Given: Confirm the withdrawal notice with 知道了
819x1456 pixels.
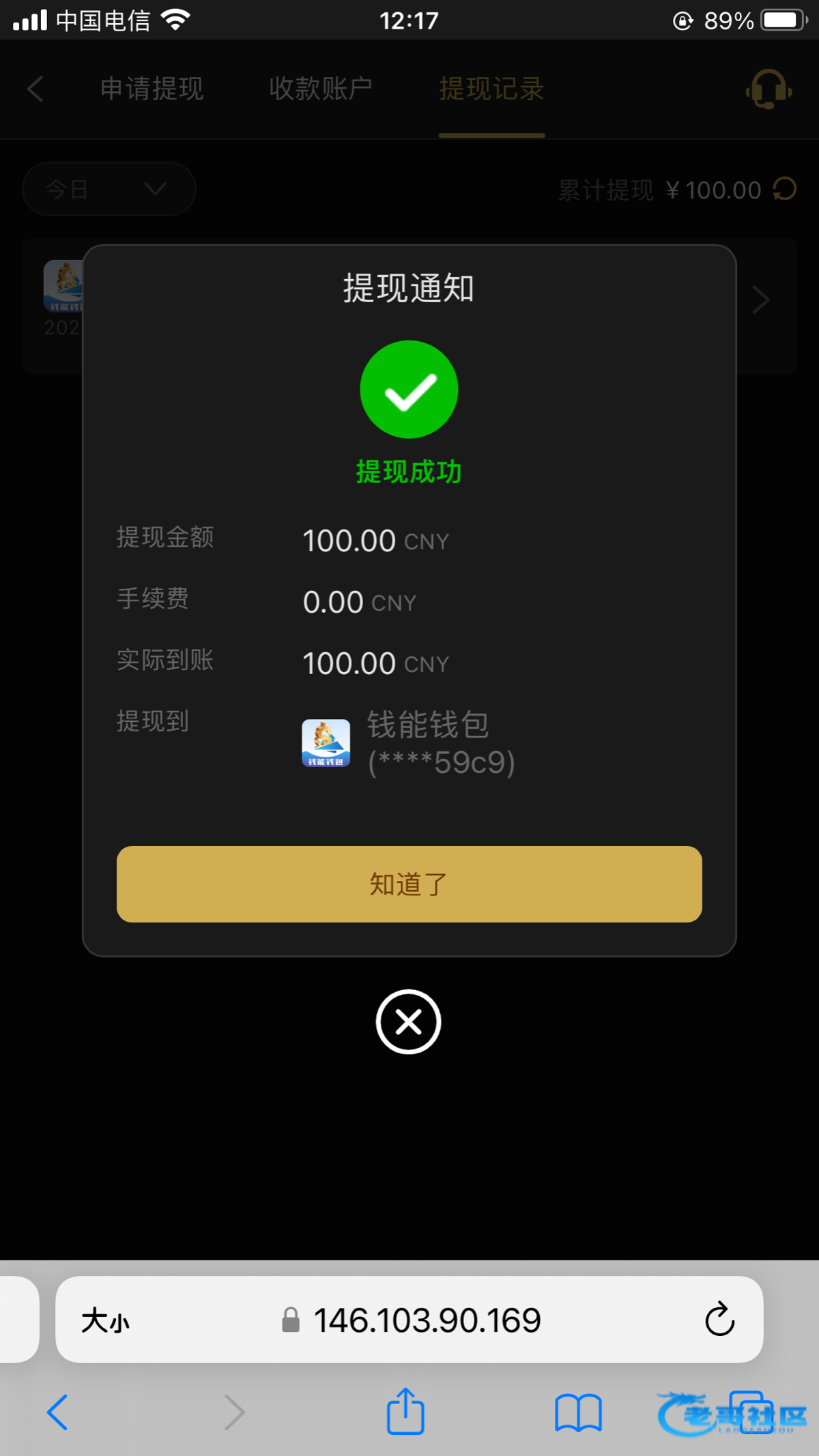Looking at the screenshot, I should click(x=409, y=884).
